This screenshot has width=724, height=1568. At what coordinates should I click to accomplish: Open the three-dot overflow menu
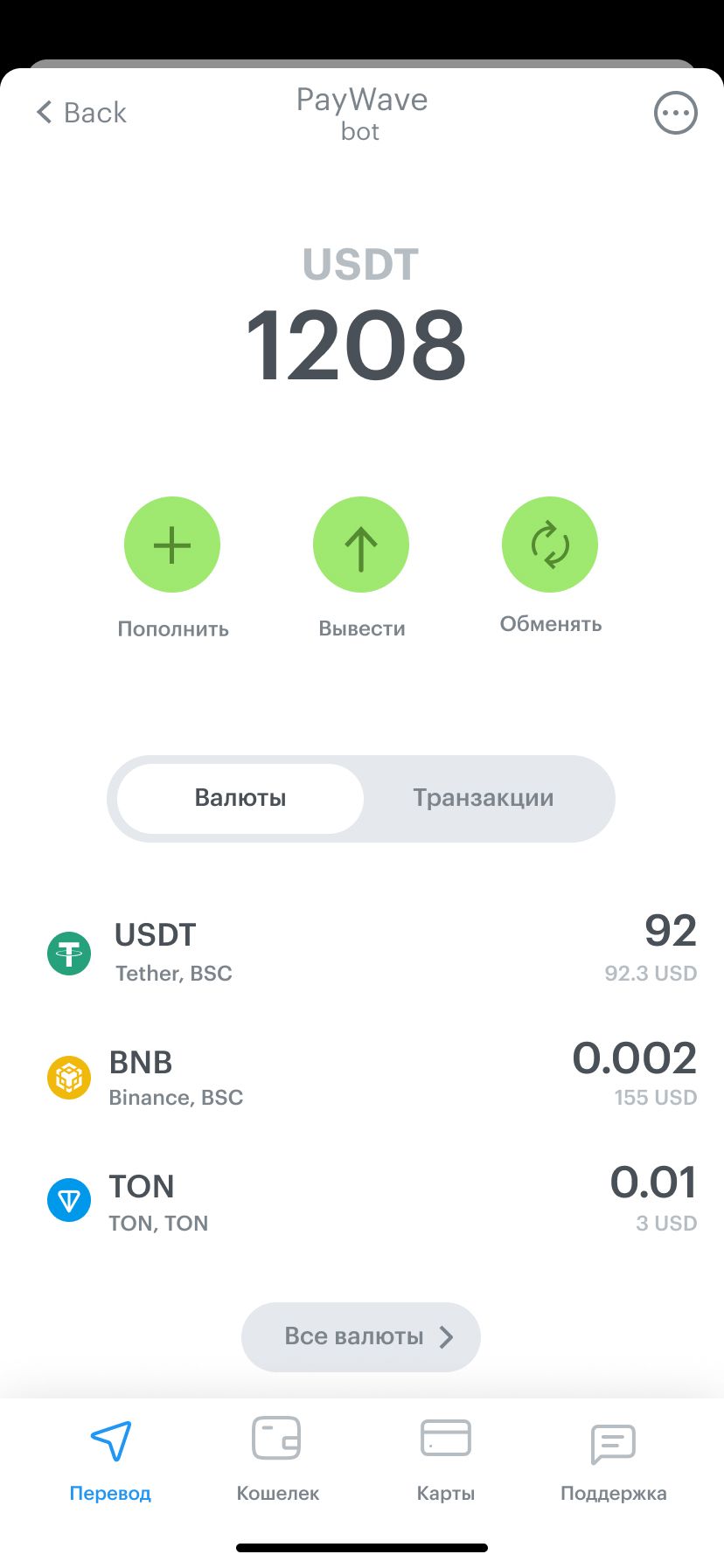coord(675,113)
